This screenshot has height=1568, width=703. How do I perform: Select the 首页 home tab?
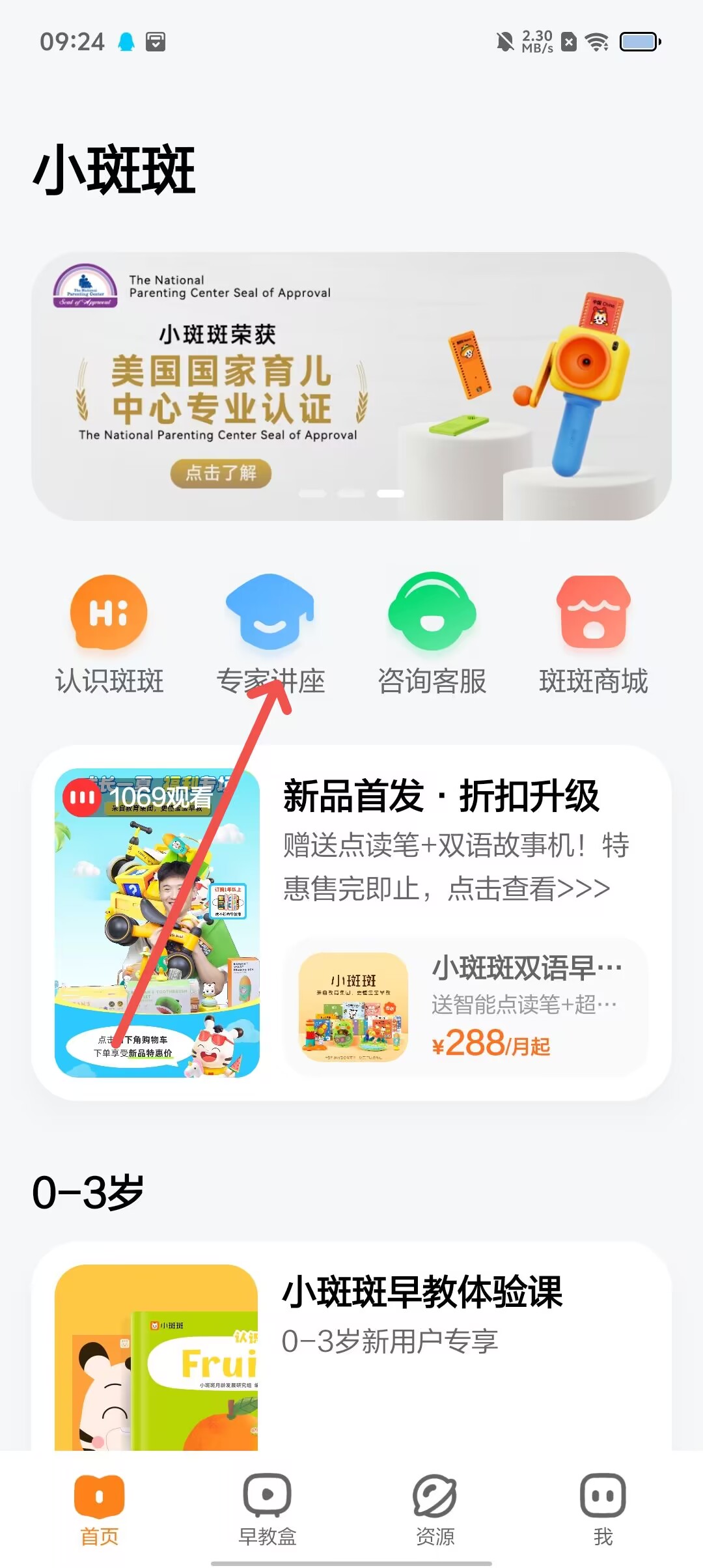(x=100, y=1509)
